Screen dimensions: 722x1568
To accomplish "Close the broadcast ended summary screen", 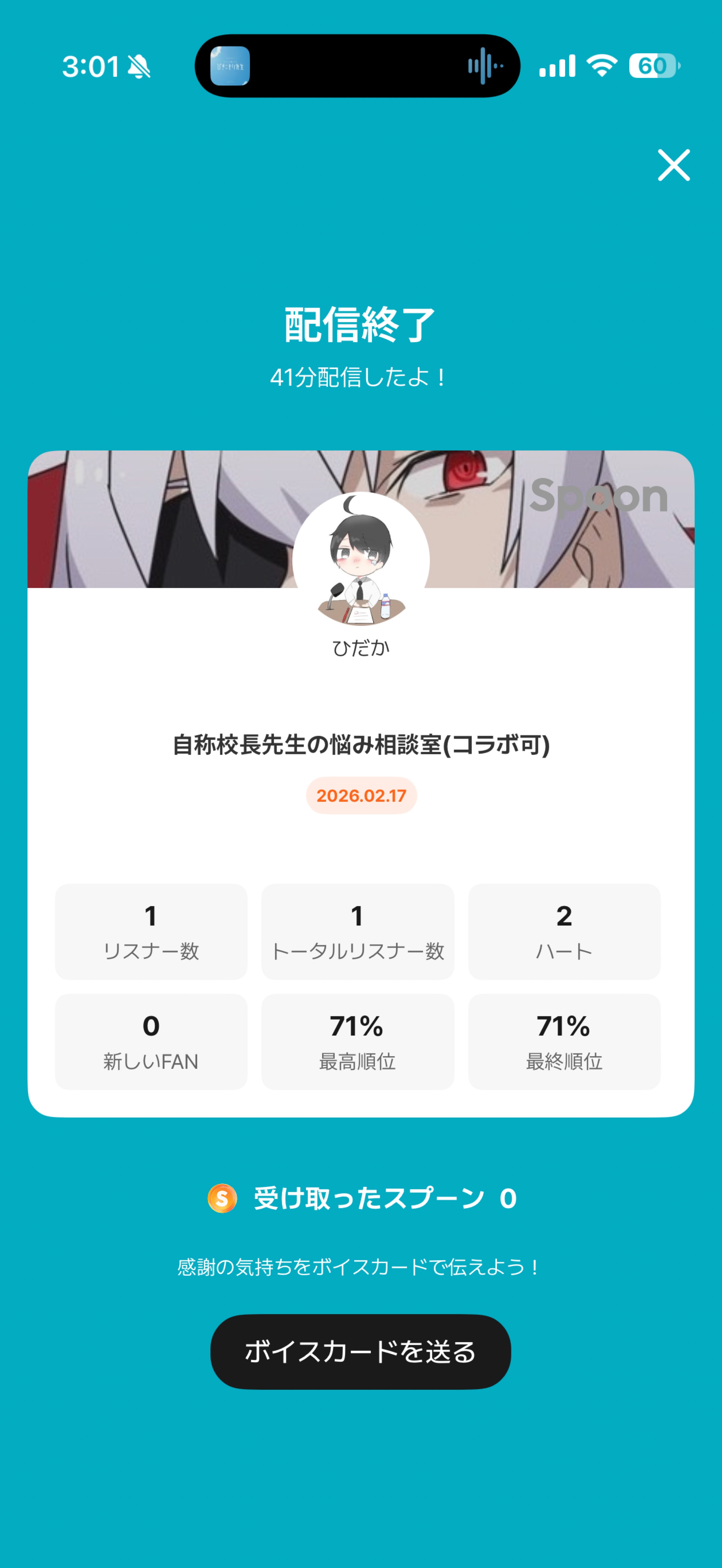I will [x=673, y=165].
